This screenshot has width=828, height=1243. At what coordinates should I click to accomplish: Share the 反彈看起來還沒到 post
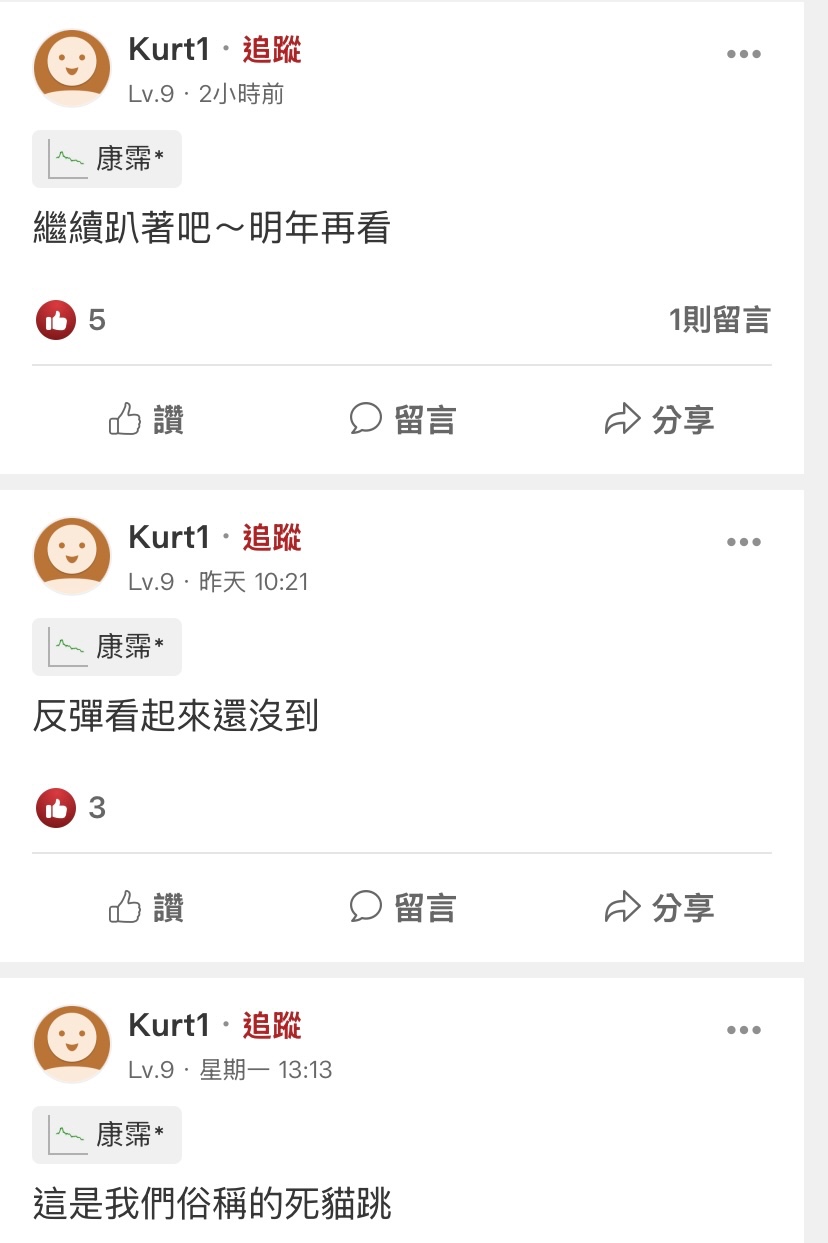660,908
